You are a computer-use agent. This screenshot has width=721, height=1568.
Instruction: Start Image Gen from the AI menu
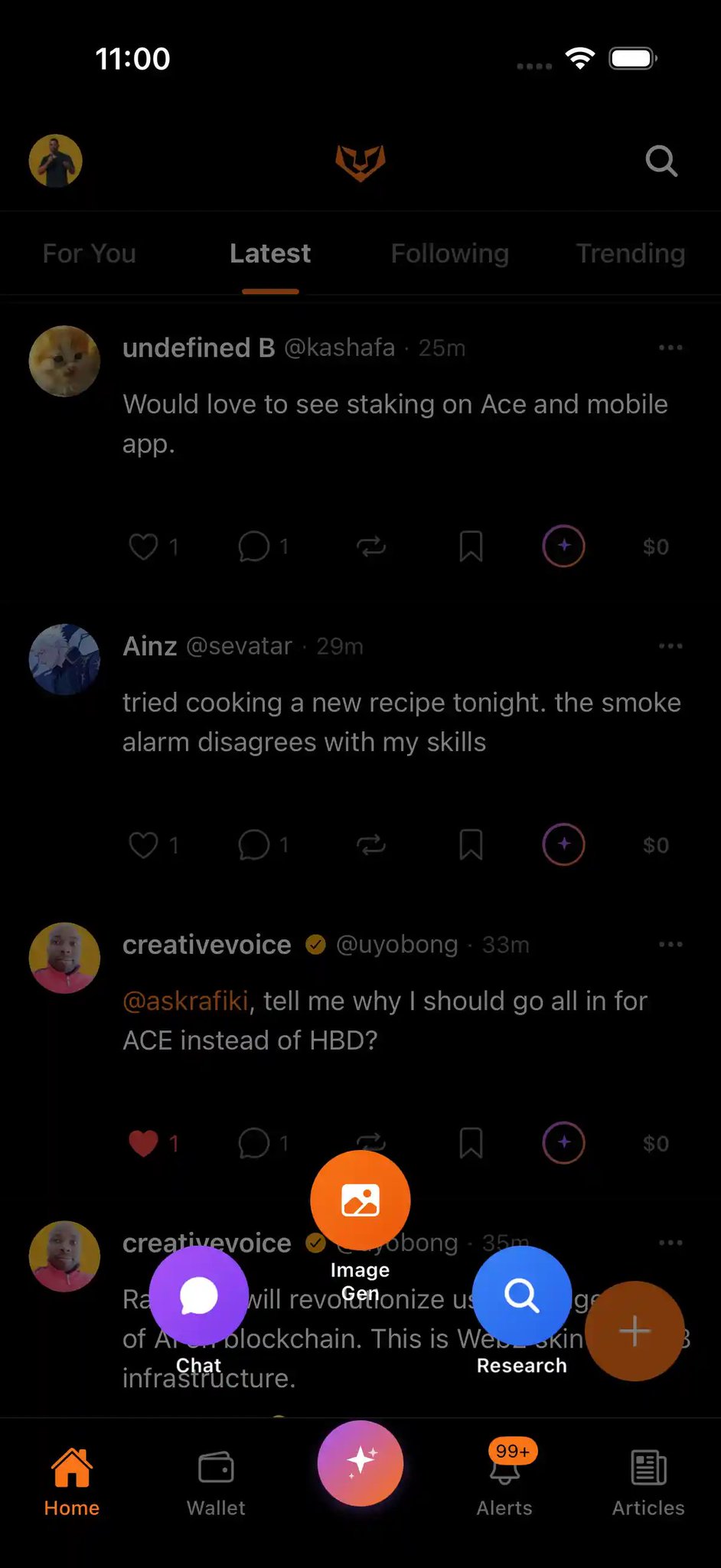tap(360, 1200)
